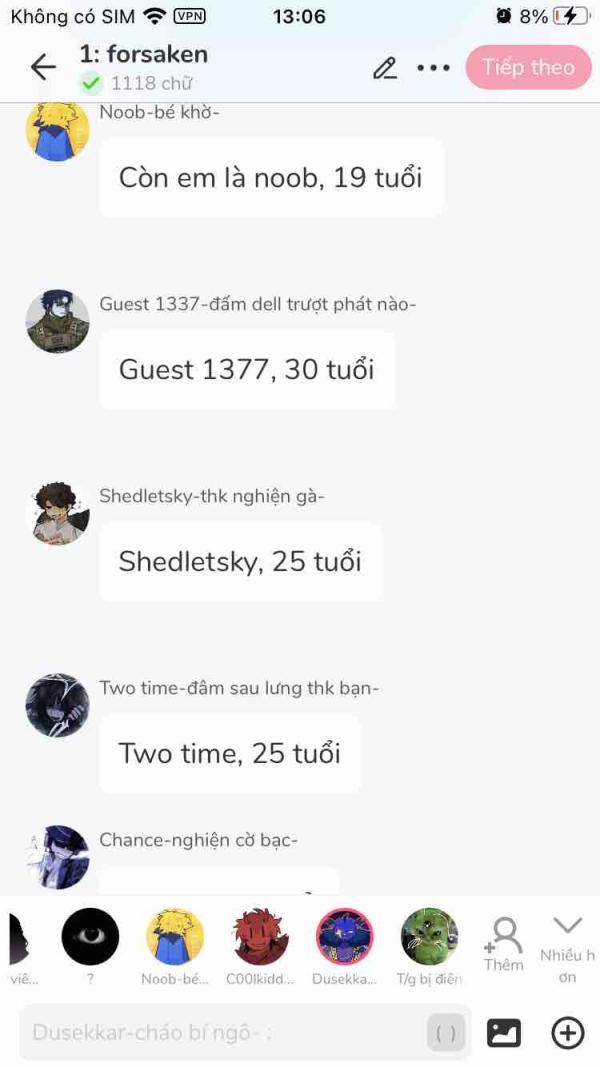Attach an image to the message
Viewport: 600px width, 1067px height.
(x=504, y=1032)
